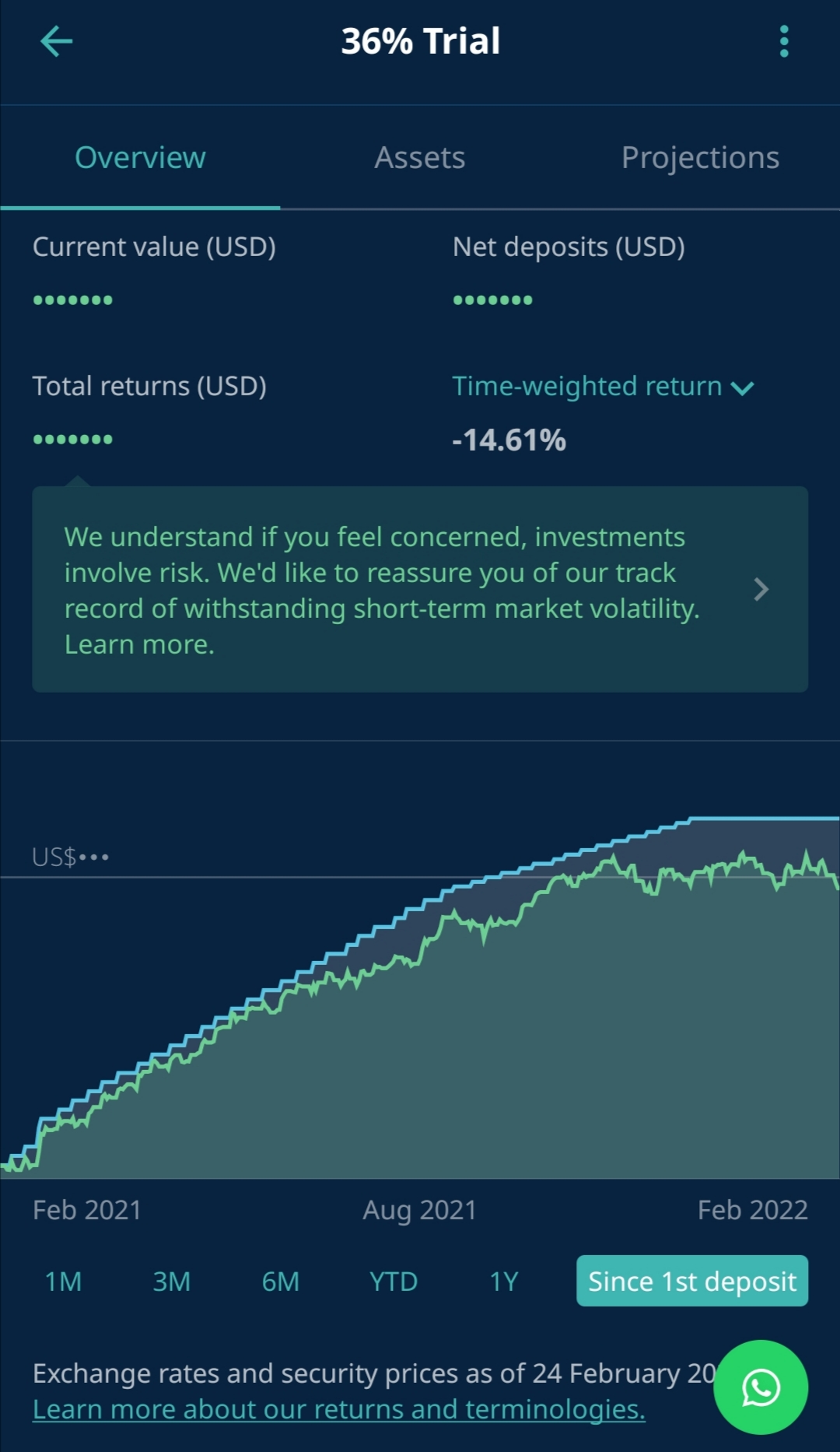The width and height of the screenshot is (840, 1452).
Task: Select the Overview tab
Action: point(140,158)
